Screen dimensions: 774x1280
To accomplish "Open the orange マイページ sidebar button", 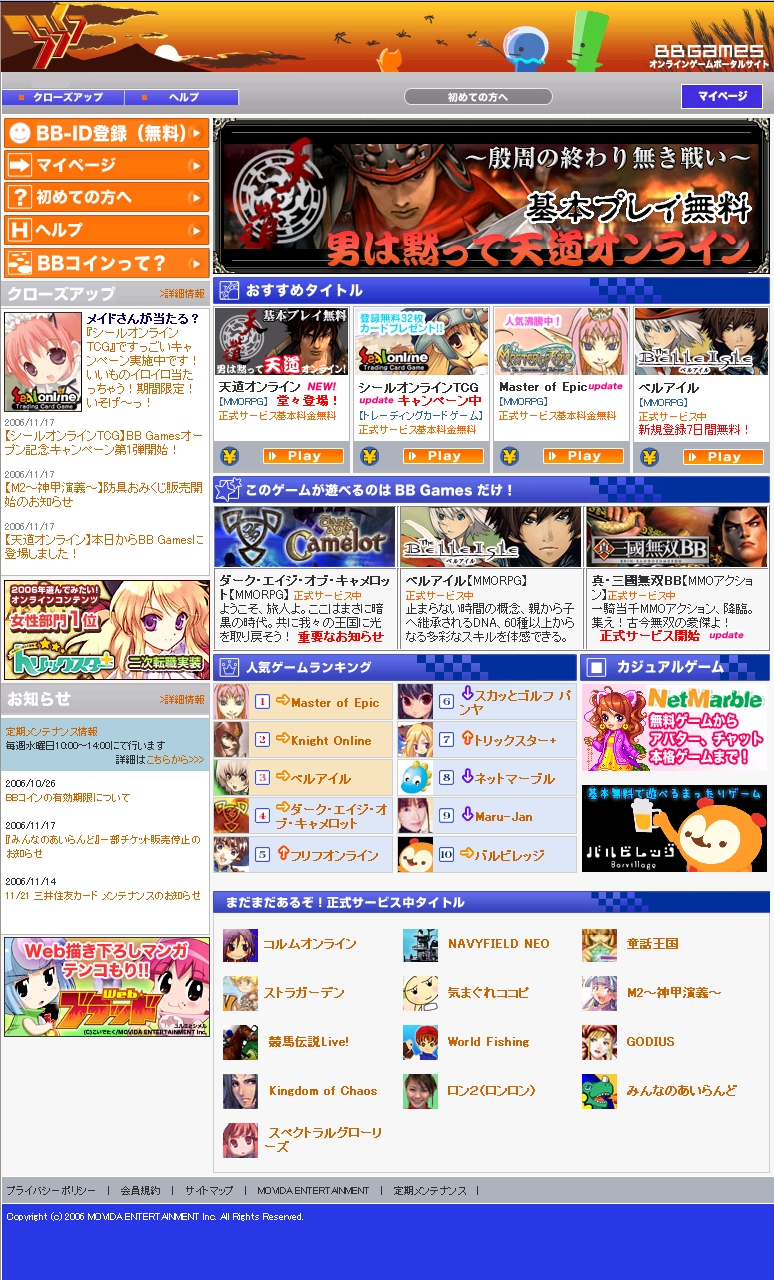I will [x=106, y=165].
